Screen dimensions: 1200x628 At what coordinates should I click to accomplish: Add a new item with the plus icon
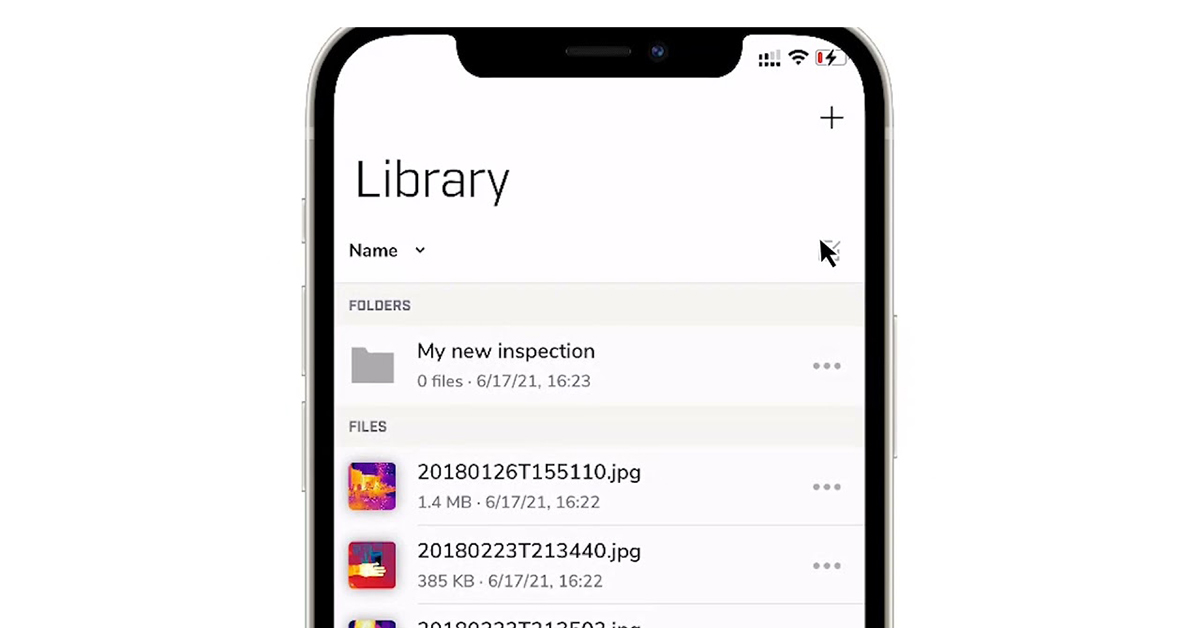[831, 118]
